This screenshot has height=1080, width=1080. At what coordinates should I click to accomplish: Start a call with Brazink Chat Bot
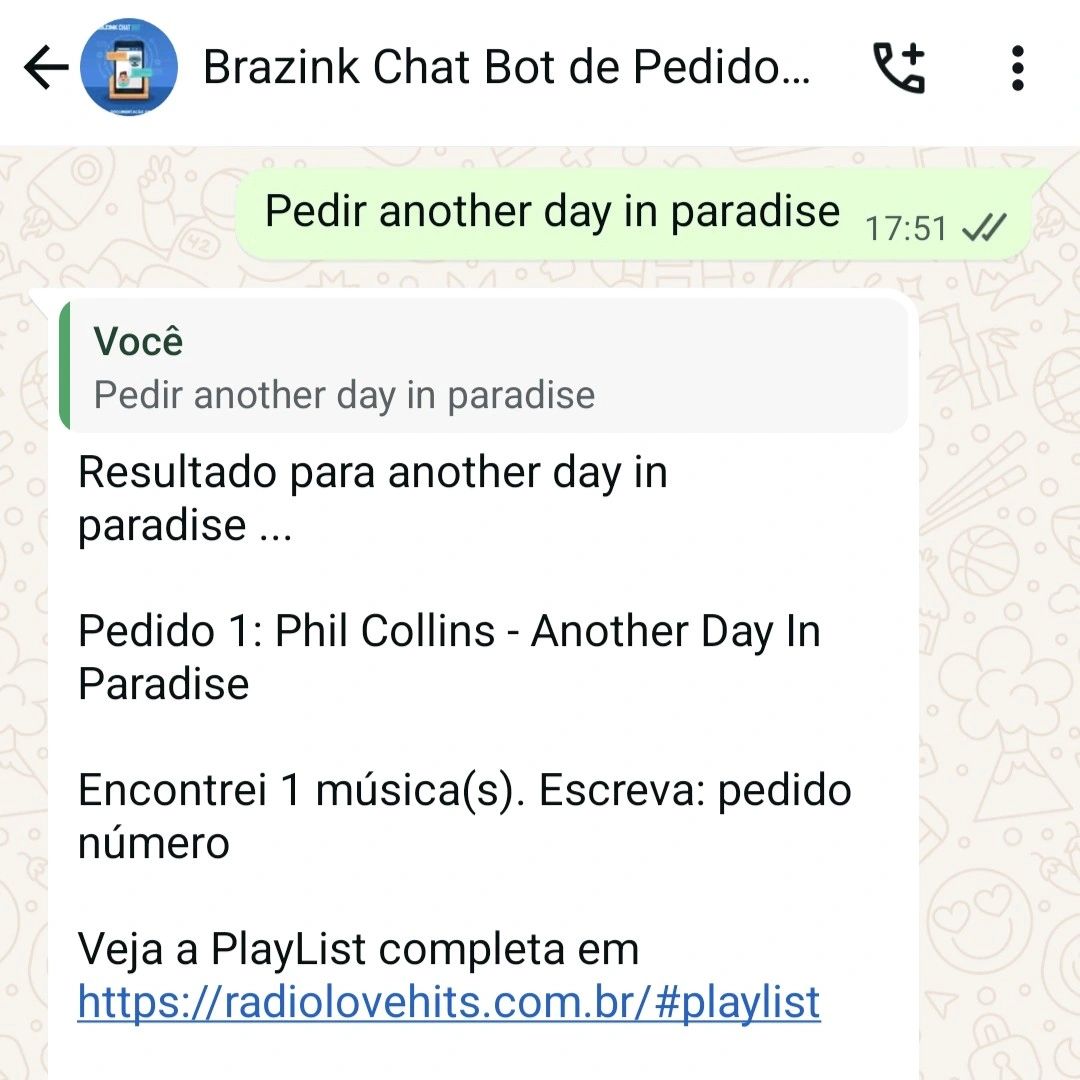(899, 68)
